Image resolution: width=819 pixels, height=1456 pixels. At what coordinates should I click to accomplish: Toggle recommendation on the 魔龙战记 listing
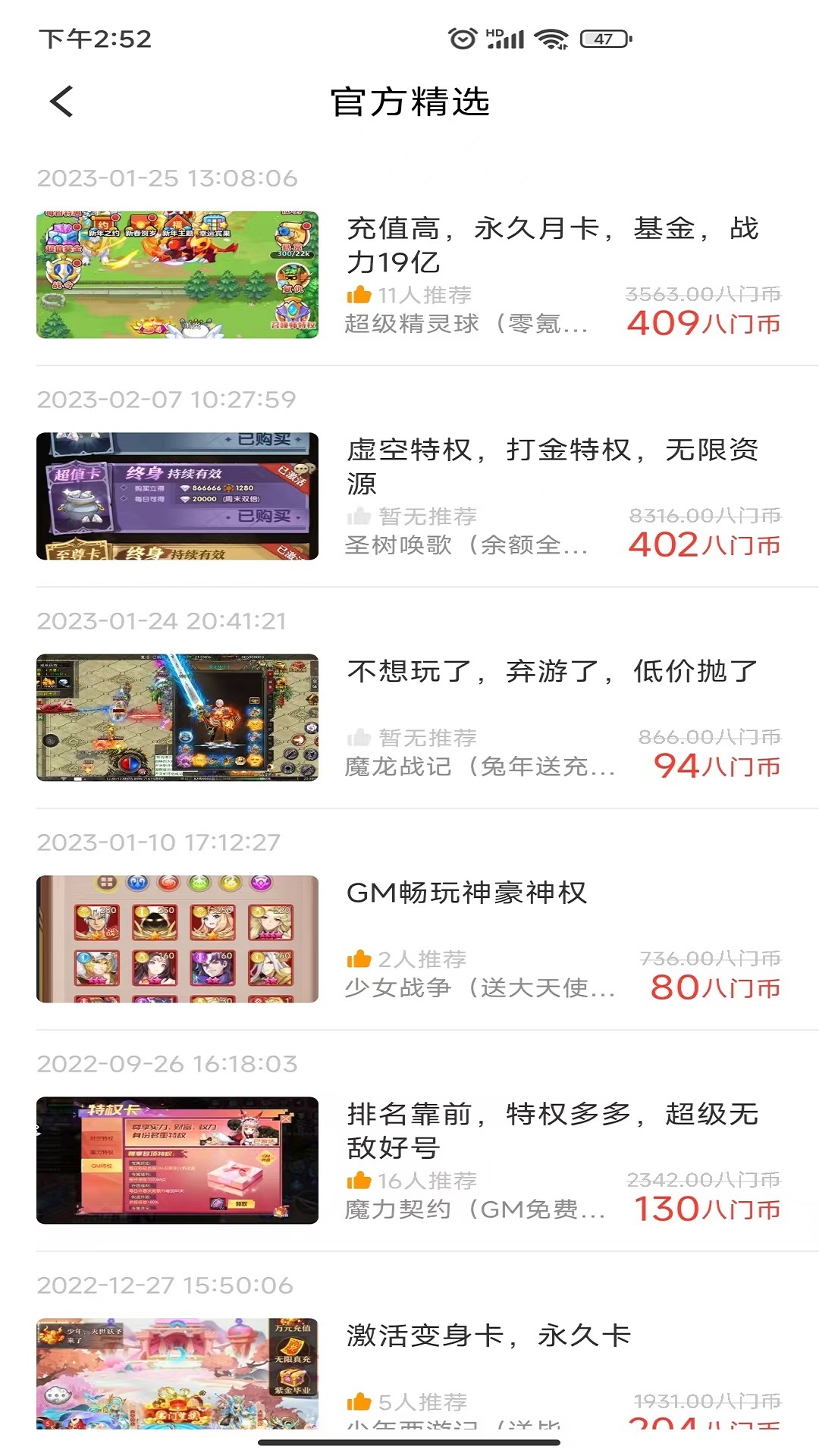tap(359, 736)
